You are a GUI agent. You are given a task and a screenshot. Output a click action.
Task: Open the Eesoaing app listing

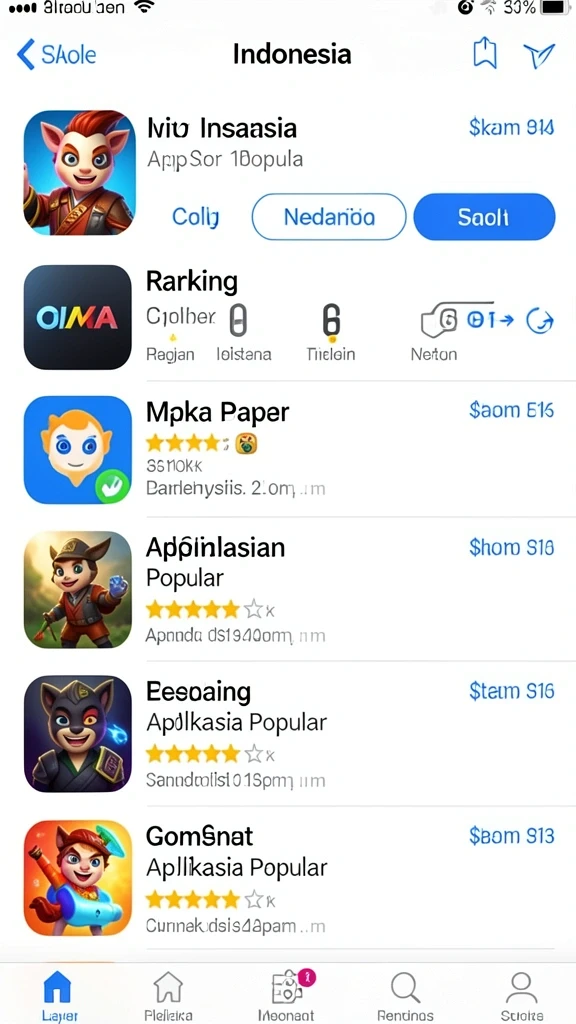click(x=288, y=733)
